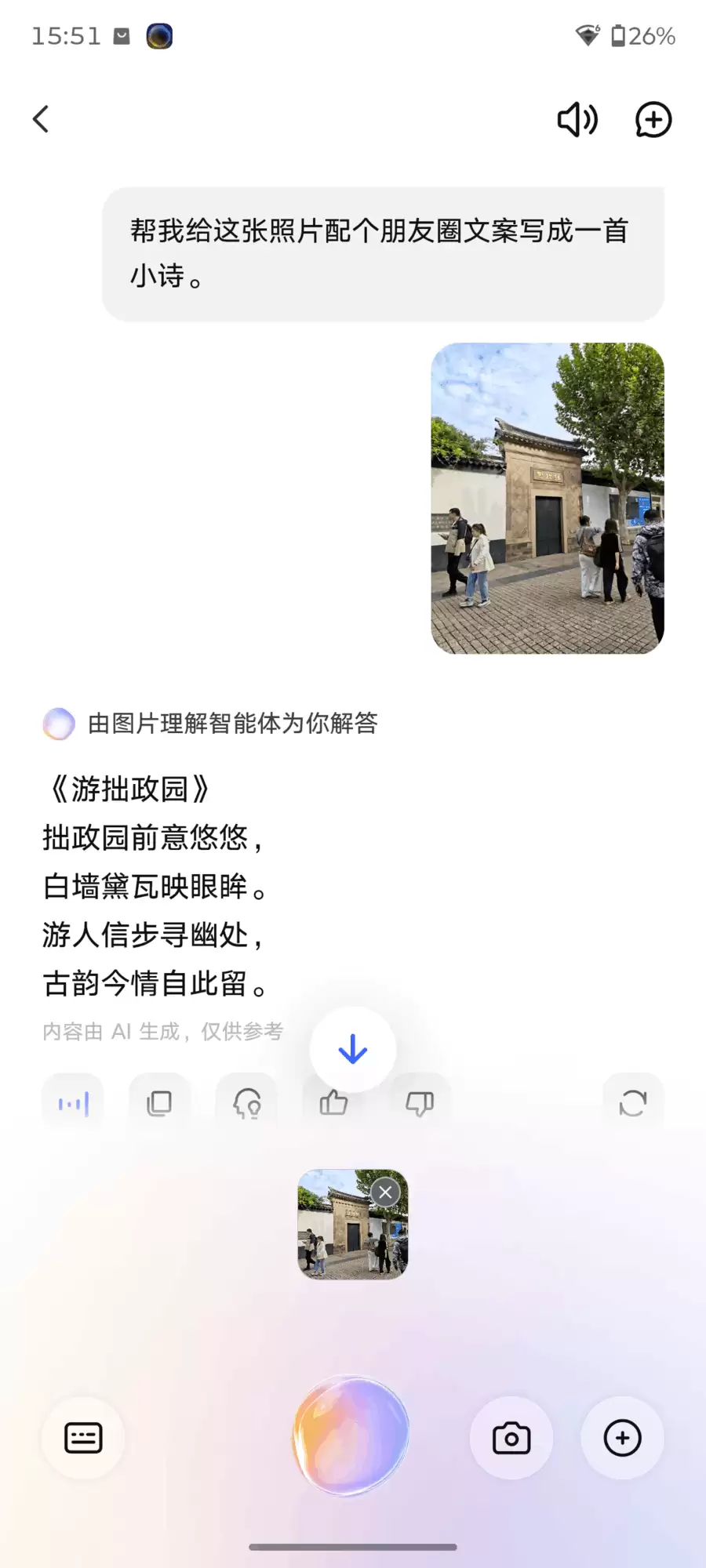Open more attachments with the plus icon
Screen dimensions: 706x1568
(x=622, y=1438)
